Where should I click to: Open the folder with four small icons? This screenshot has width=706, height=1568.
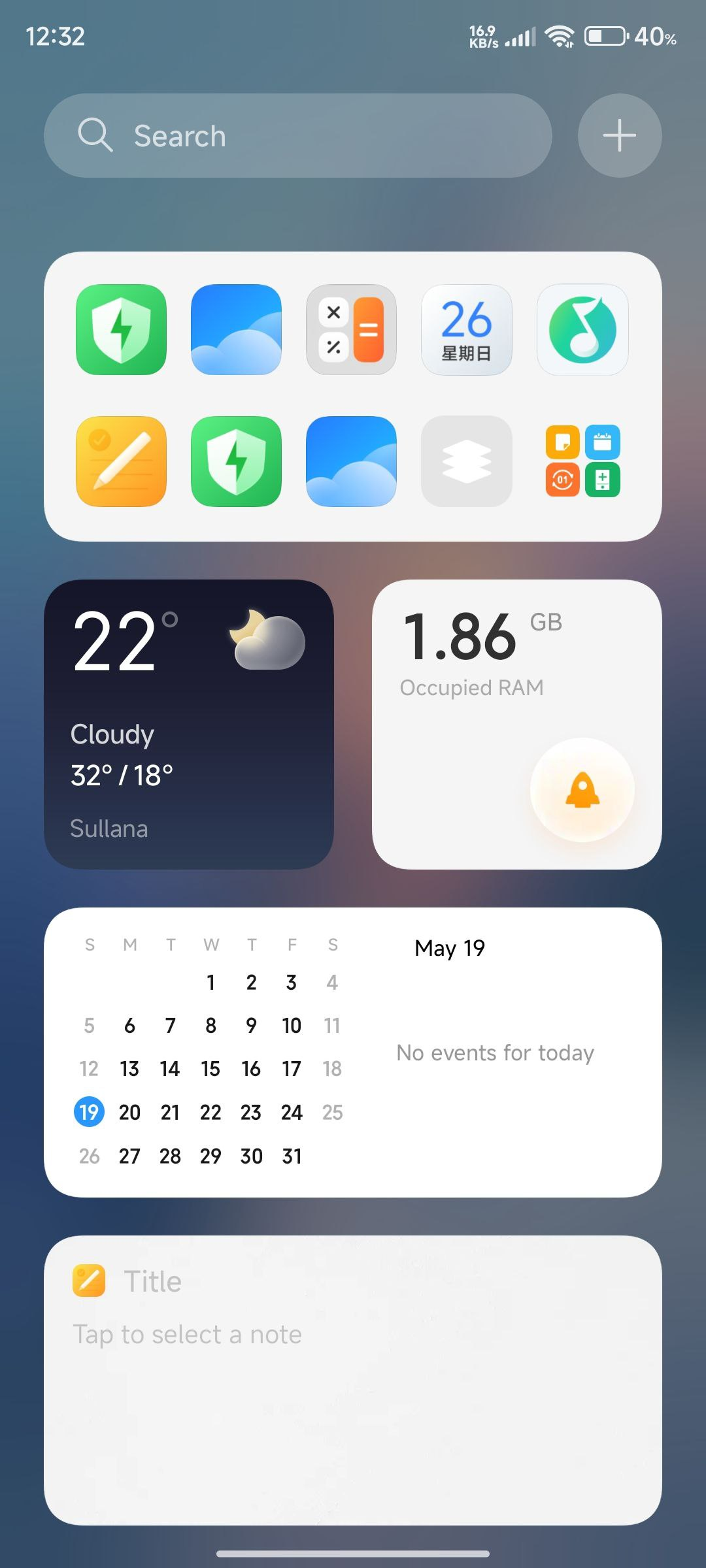(582, 461)
